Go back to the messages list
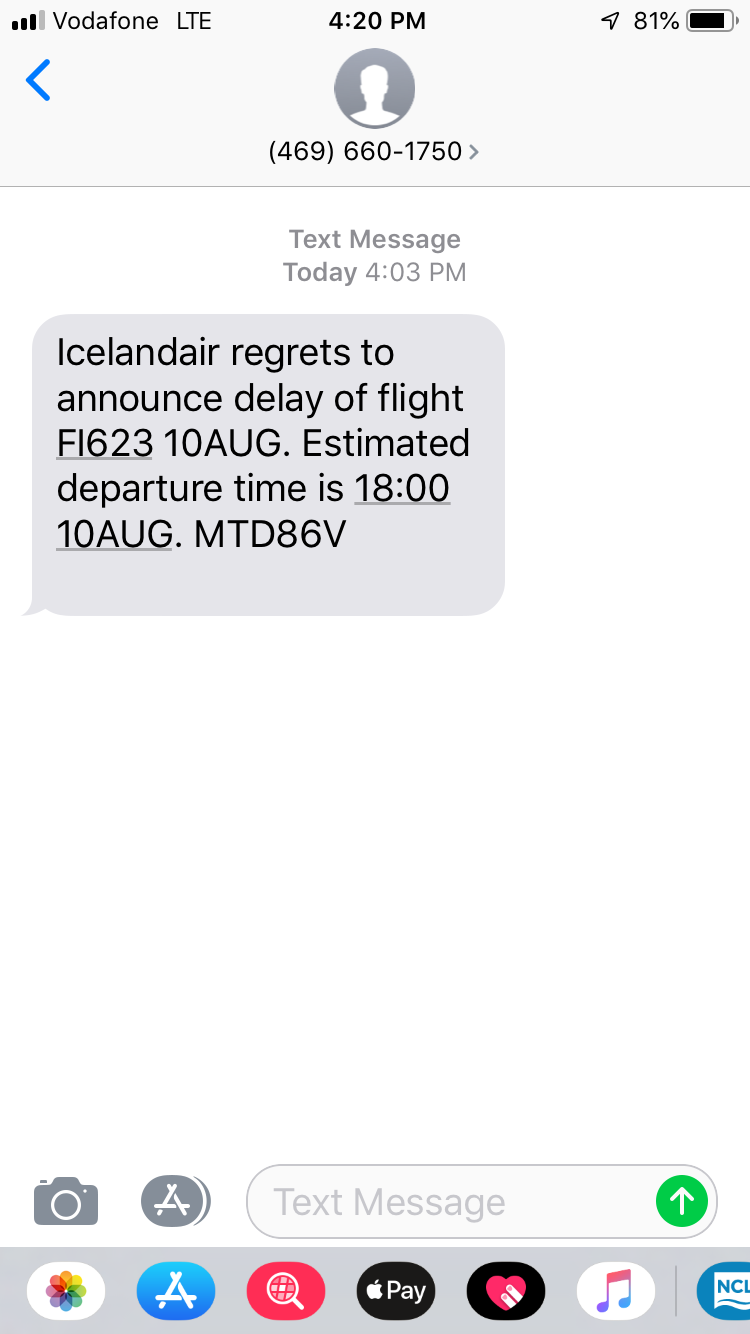The width and height of the screenshot is (750, 1334). tap(38, 81)
